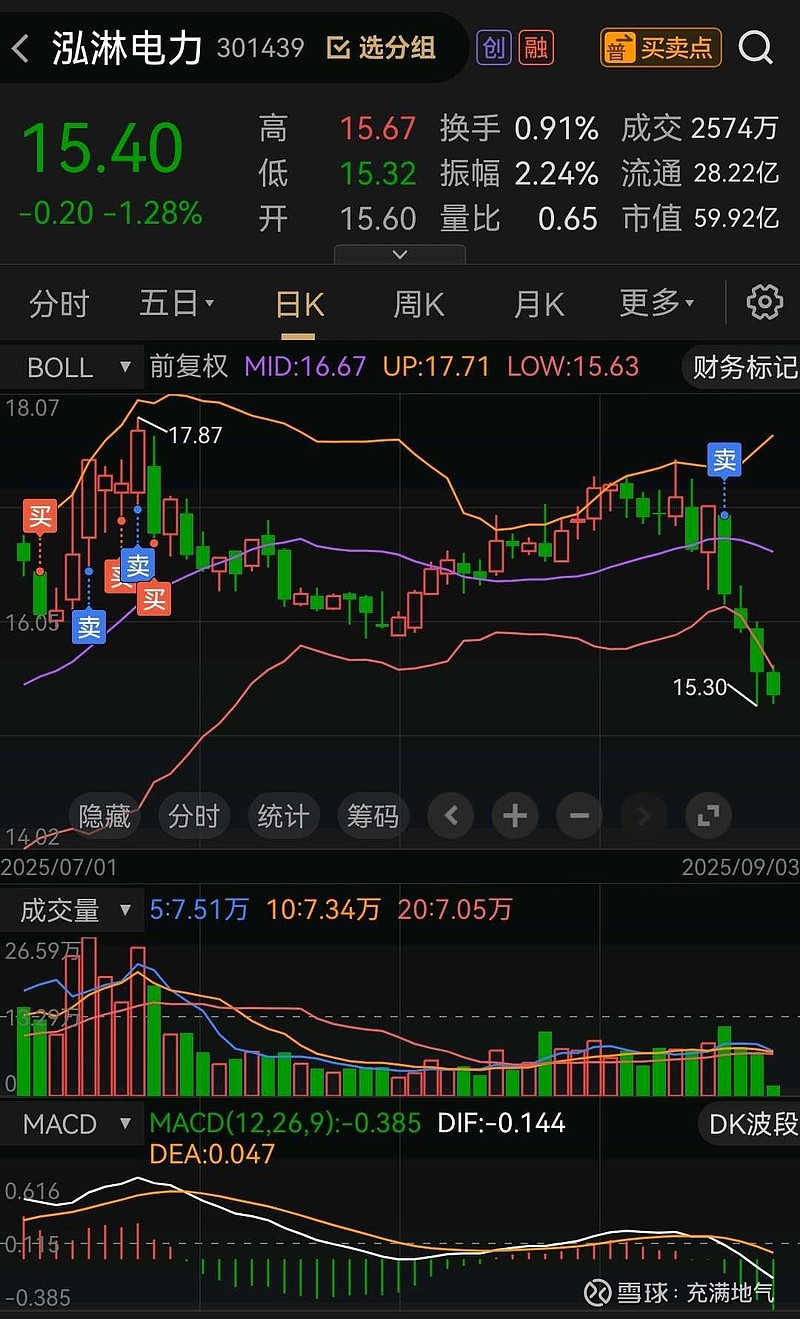Image resolution: width=800 pixels, height=1319 pixels.
Task: Open the search magnifier
Action: (x=756, y=47)
